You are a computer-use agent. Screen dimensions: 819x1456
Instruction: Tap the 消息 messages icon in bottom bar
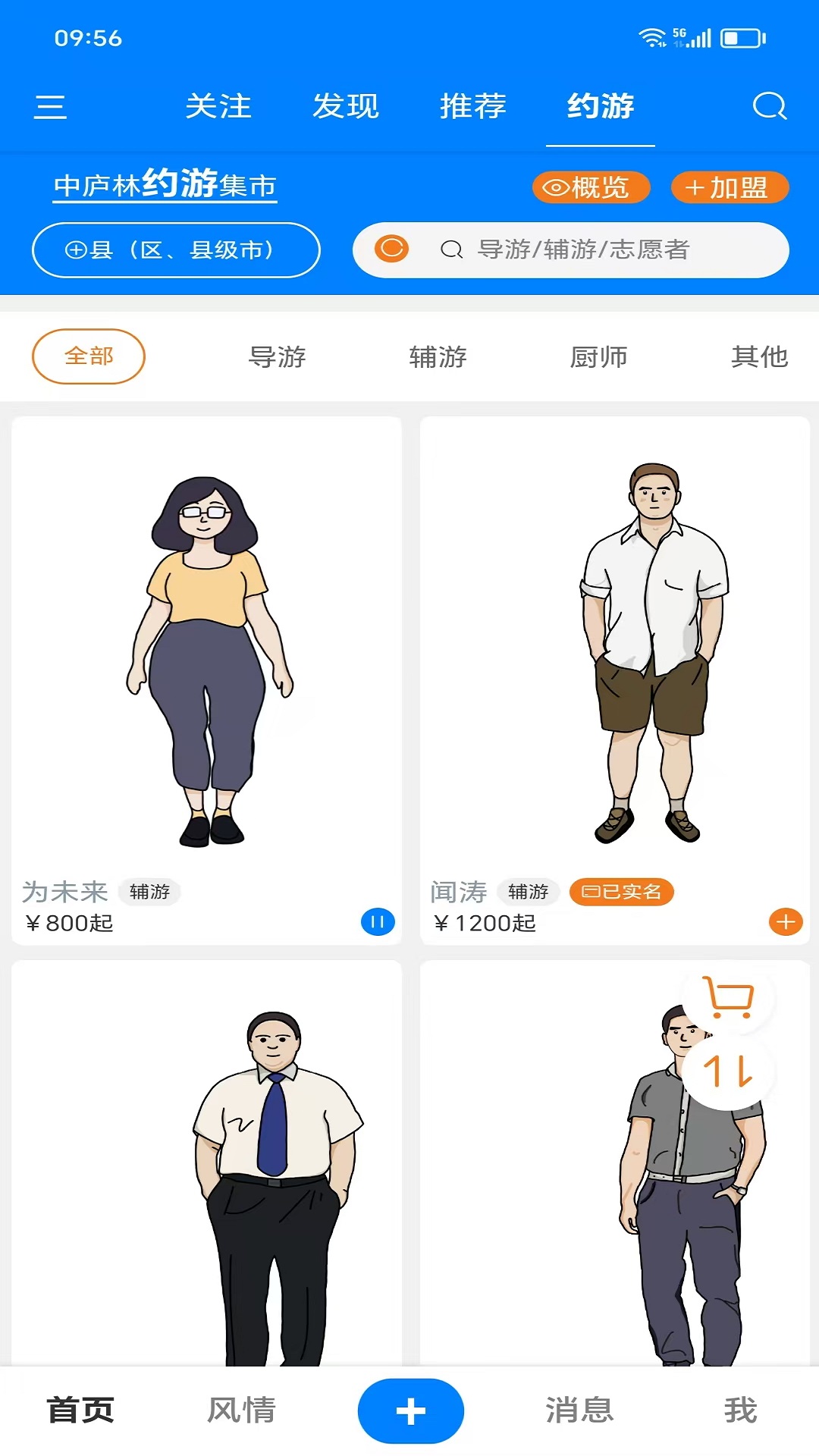[579, 1410]
